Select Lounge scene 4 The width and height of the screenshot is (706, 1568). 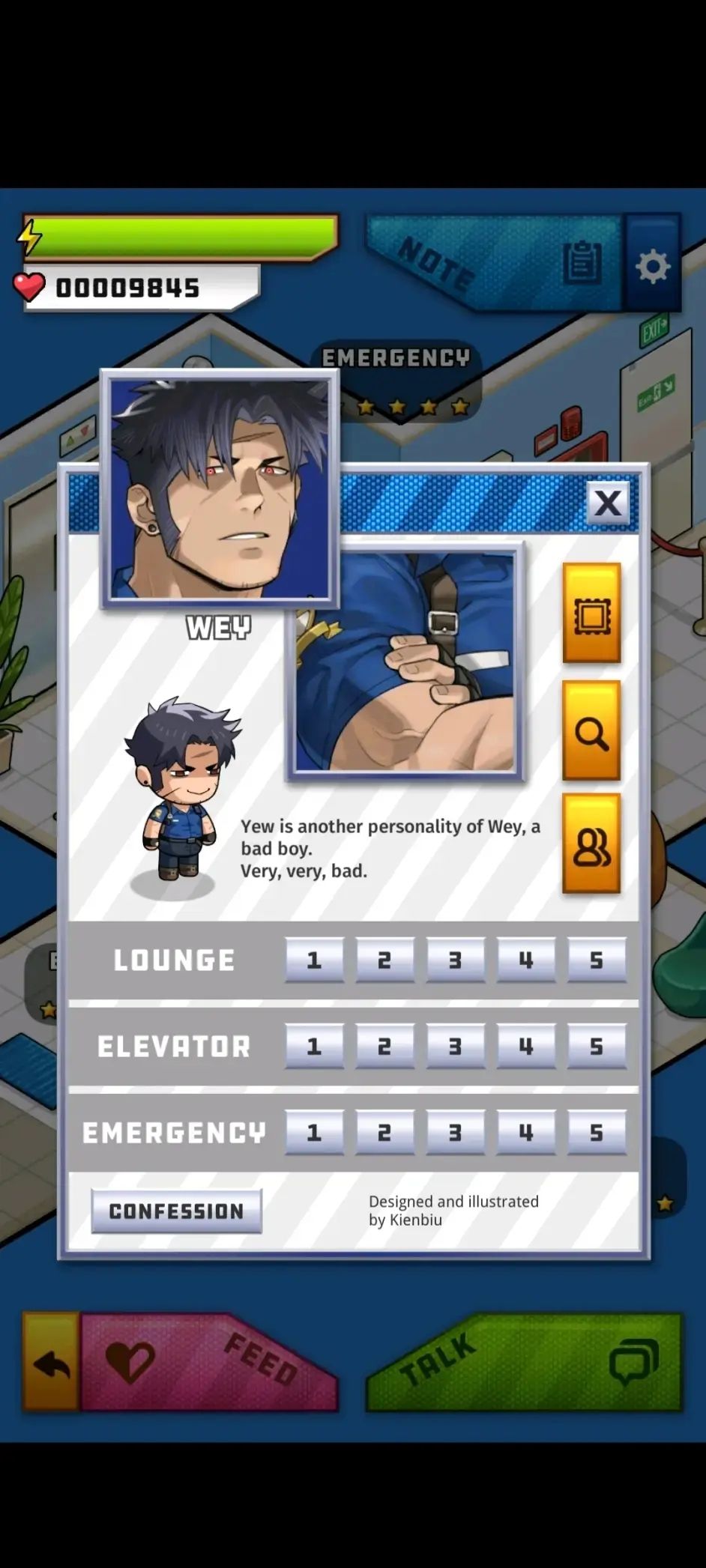[x=526, y=960]
